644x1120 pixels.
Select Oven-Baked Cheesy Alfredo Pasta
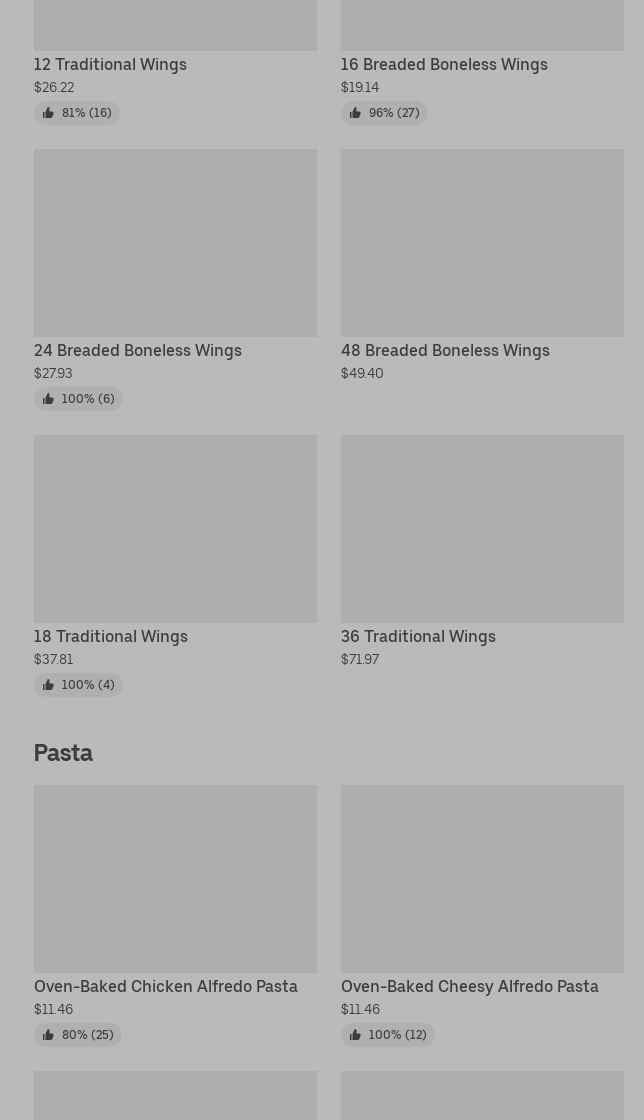tap(482, 915)
